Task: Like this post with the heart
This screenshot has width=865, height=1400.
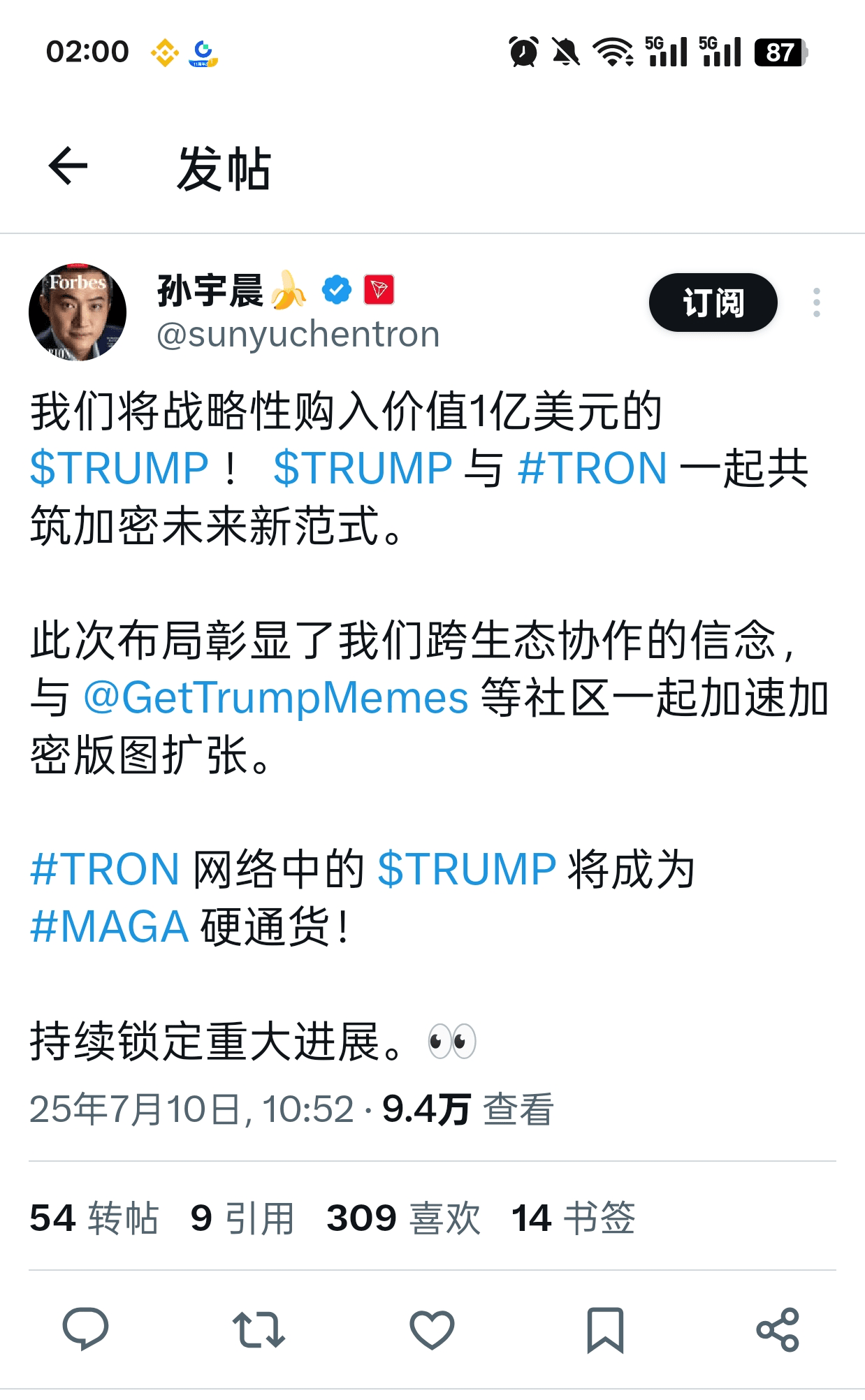Action: (x=432, y=1329)
